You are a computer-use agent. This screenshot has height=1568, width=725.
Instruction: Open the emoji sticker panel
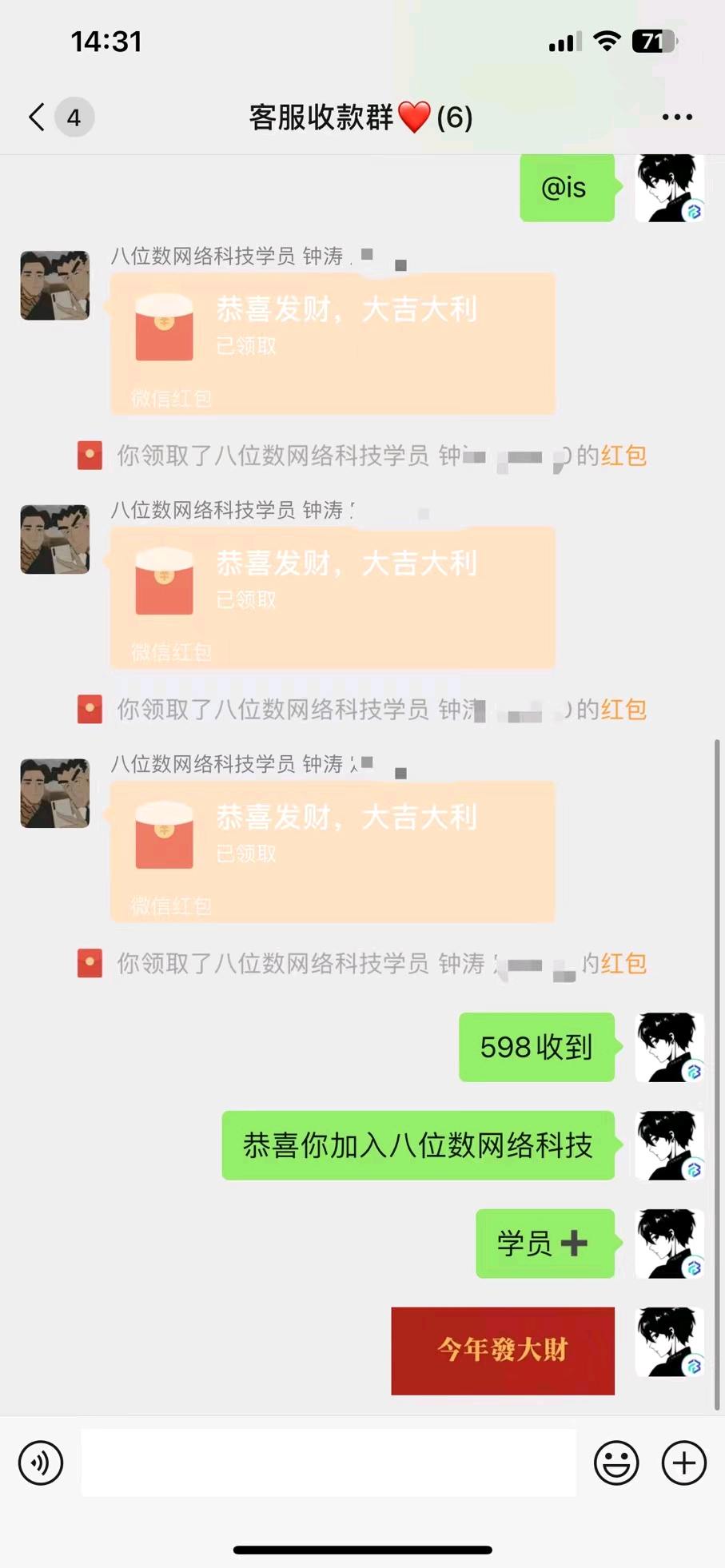coord(616,1463)
